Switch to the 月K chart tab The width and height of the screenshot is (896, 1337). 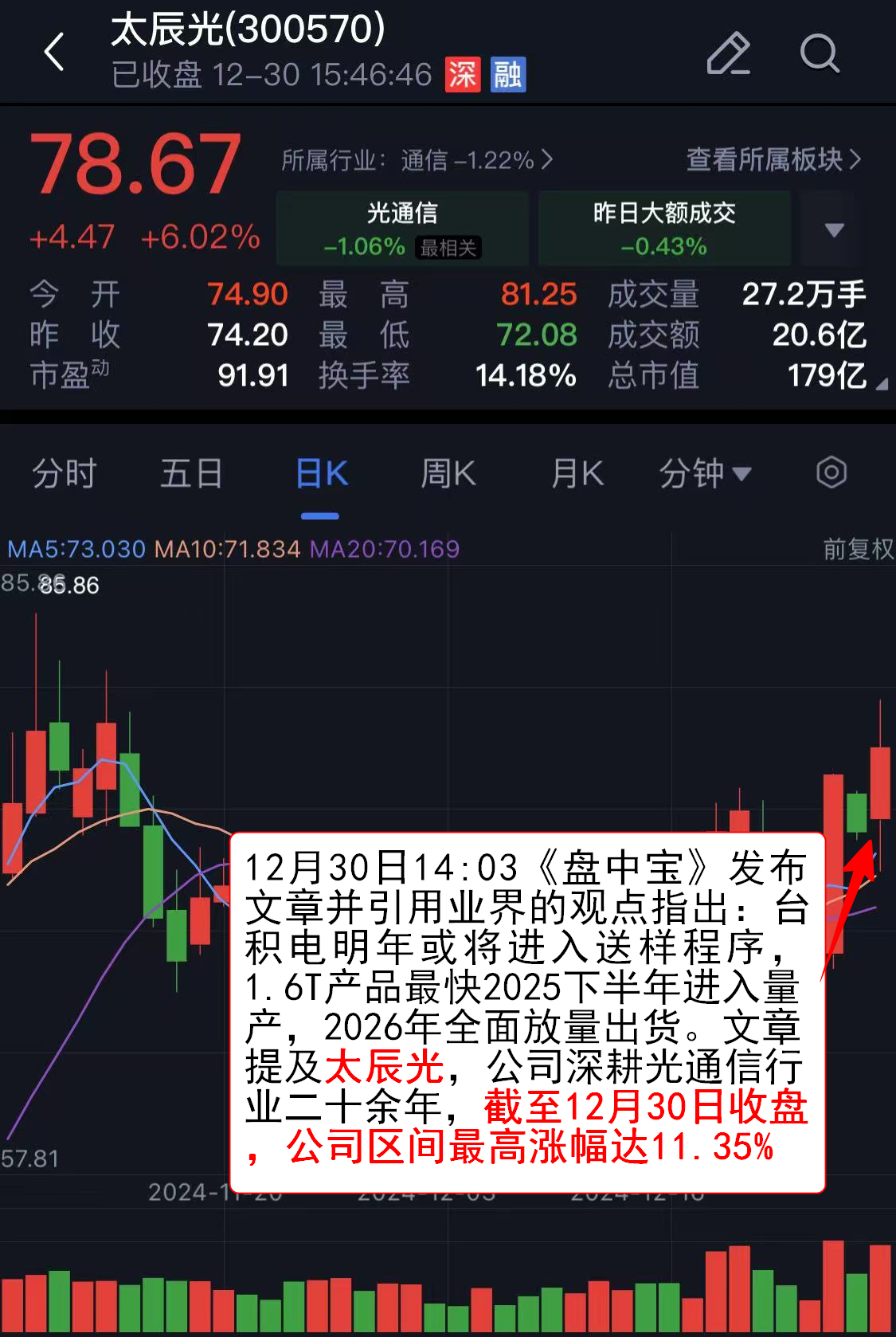577,473
